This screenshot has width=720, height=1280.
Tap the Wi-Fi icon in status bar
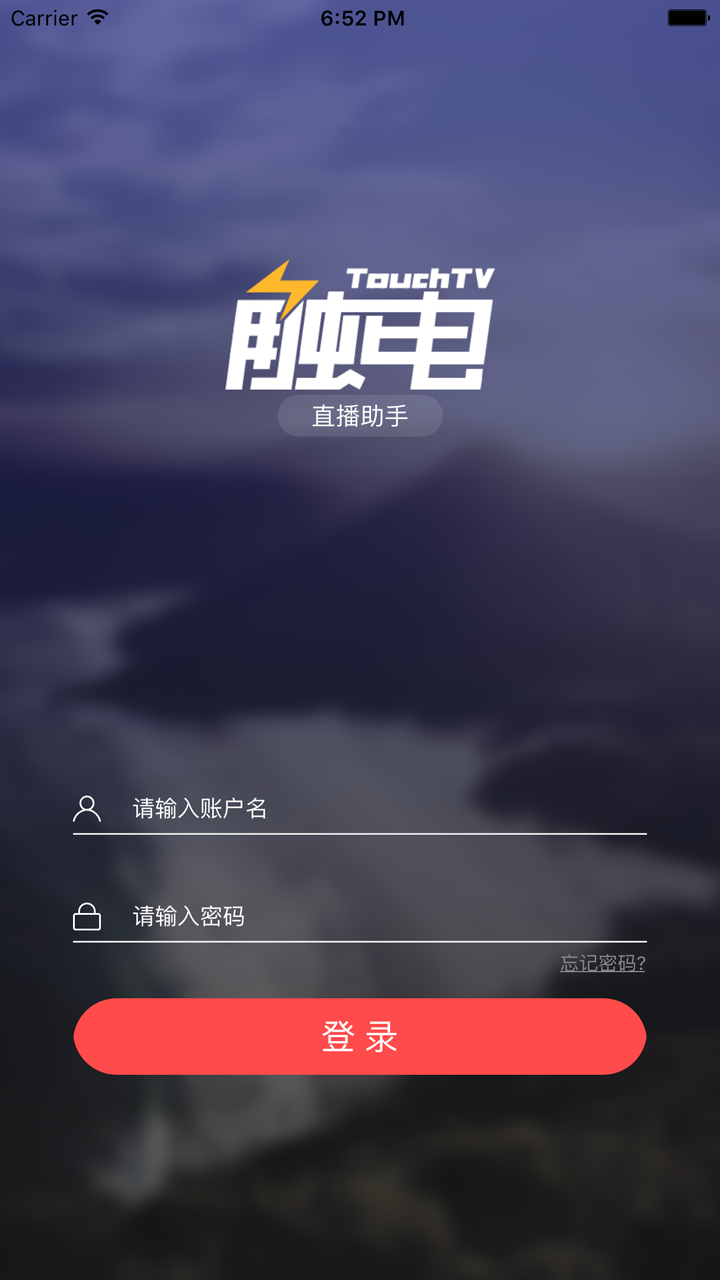(x=95, y=16)
